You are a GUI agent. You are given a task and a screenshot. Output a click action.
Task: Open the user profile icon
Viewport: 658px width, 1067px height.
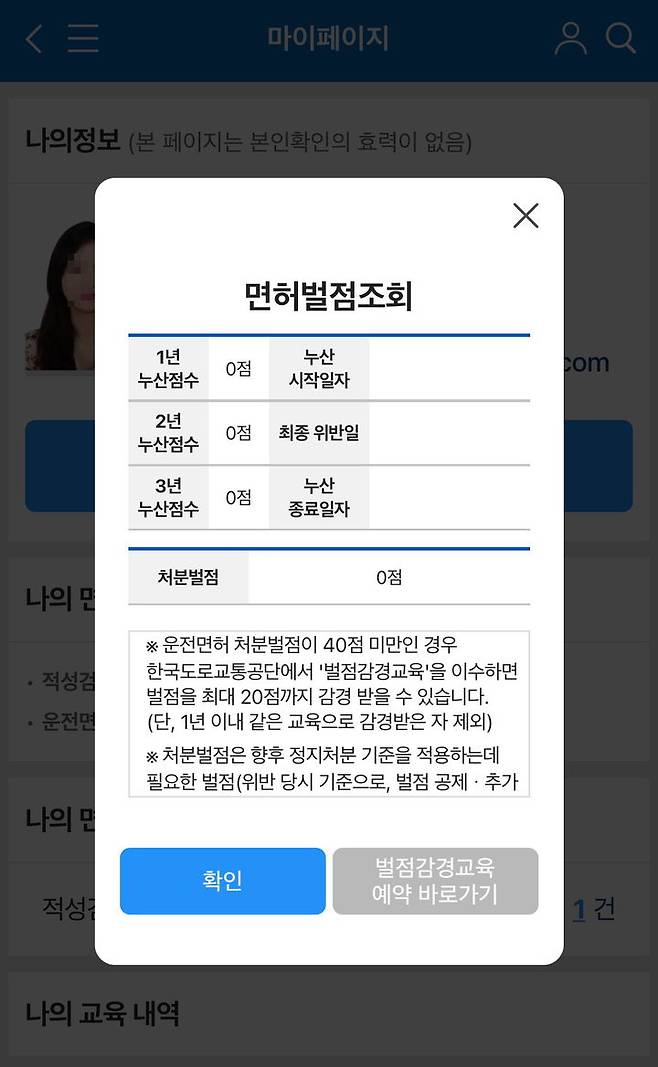pyautogui.click(x=571, y=39)
